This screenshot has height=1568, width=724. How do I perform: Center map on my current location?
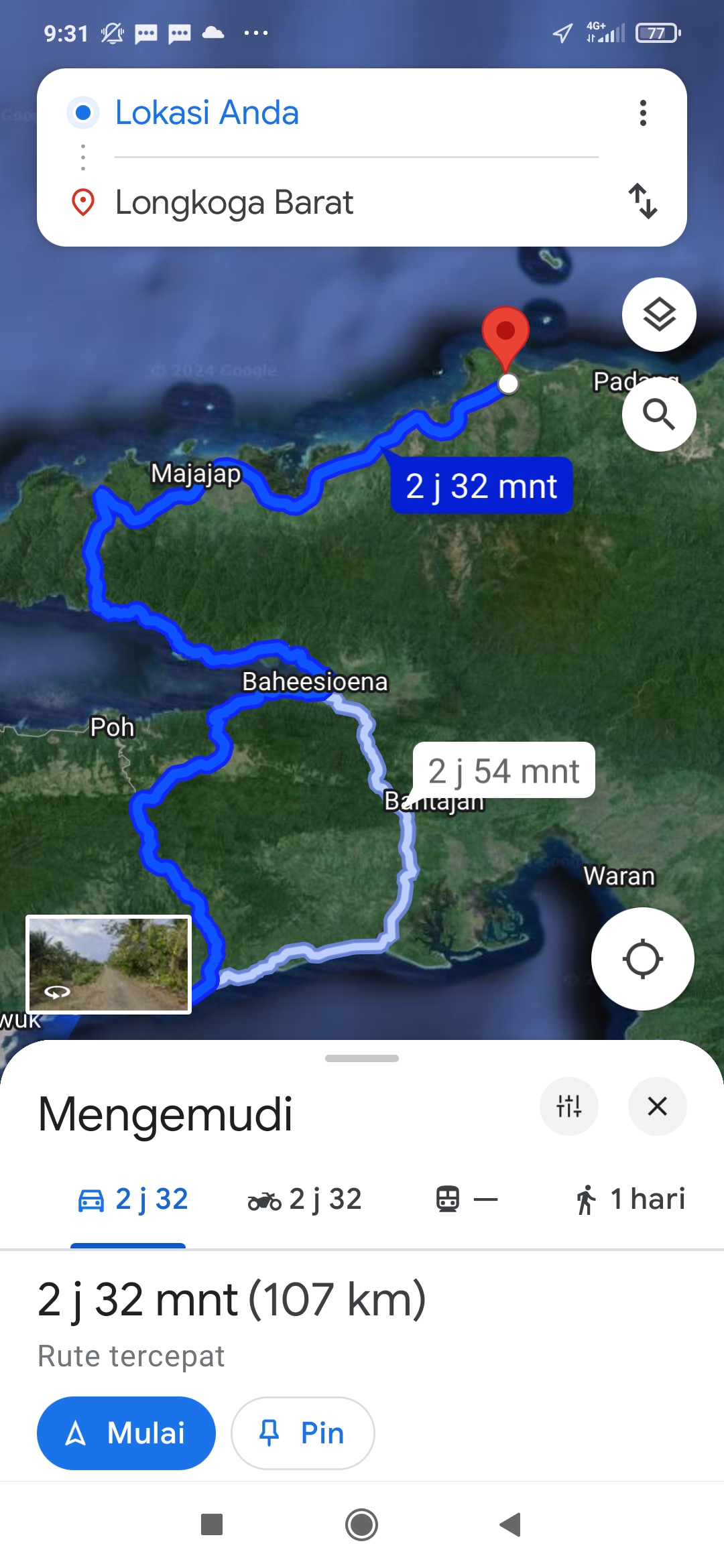(x=642, y=959)
